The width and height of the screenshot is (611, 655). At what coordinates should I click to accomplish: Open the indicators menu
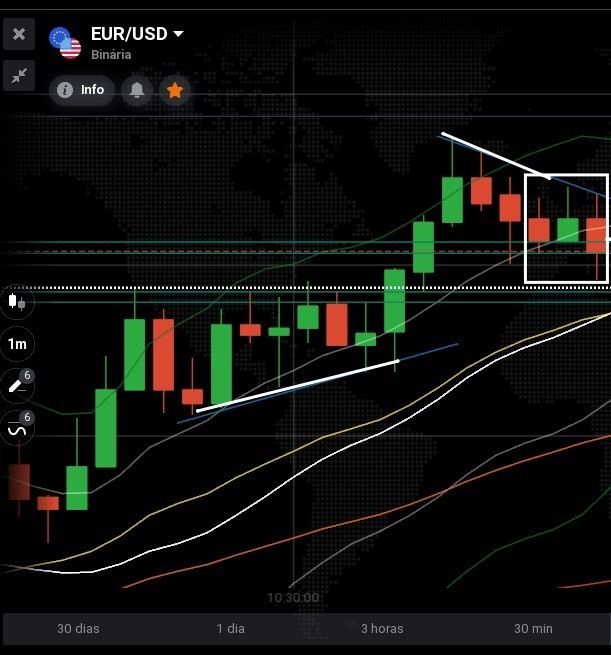click(x=17, y=429)
